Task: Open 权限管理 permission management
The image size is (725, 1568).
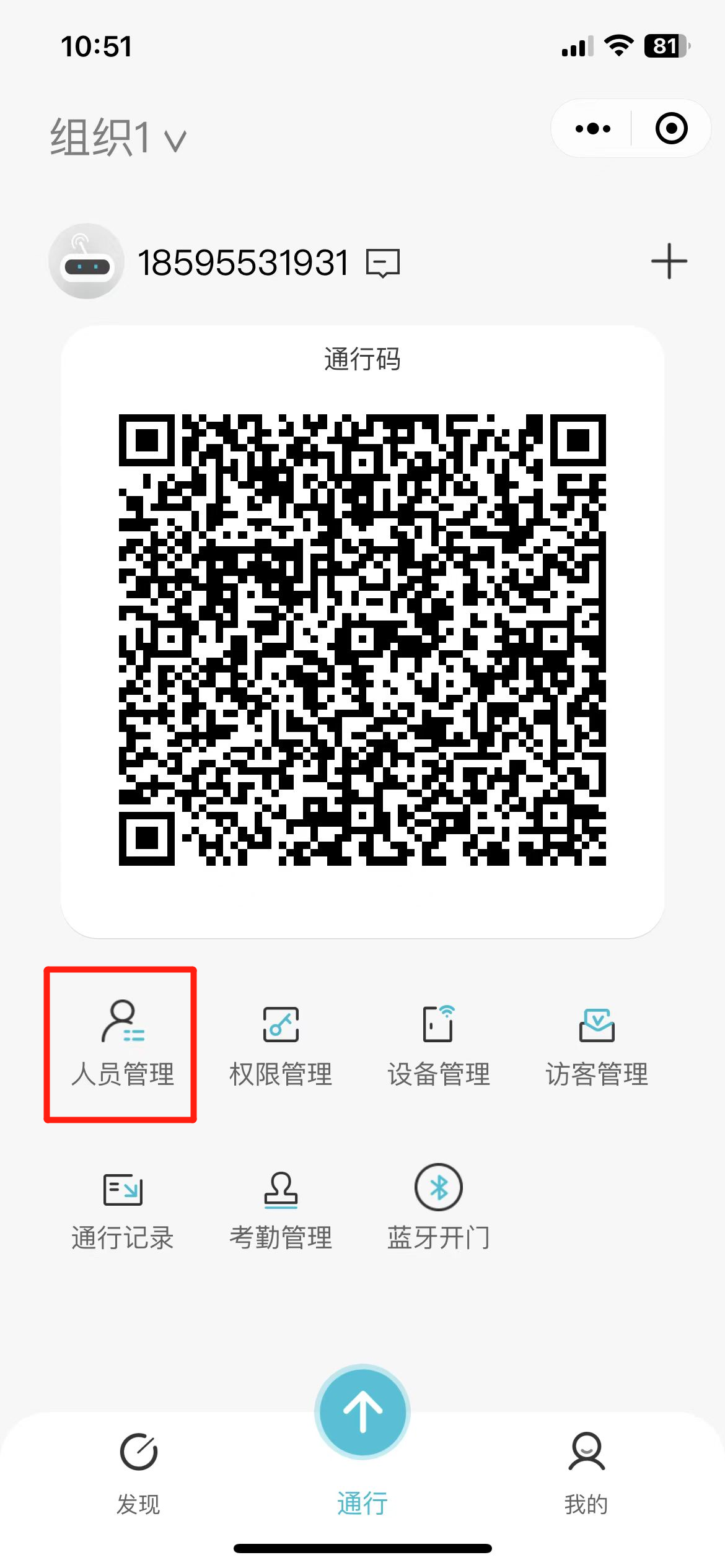Action: pos(281,1043)
